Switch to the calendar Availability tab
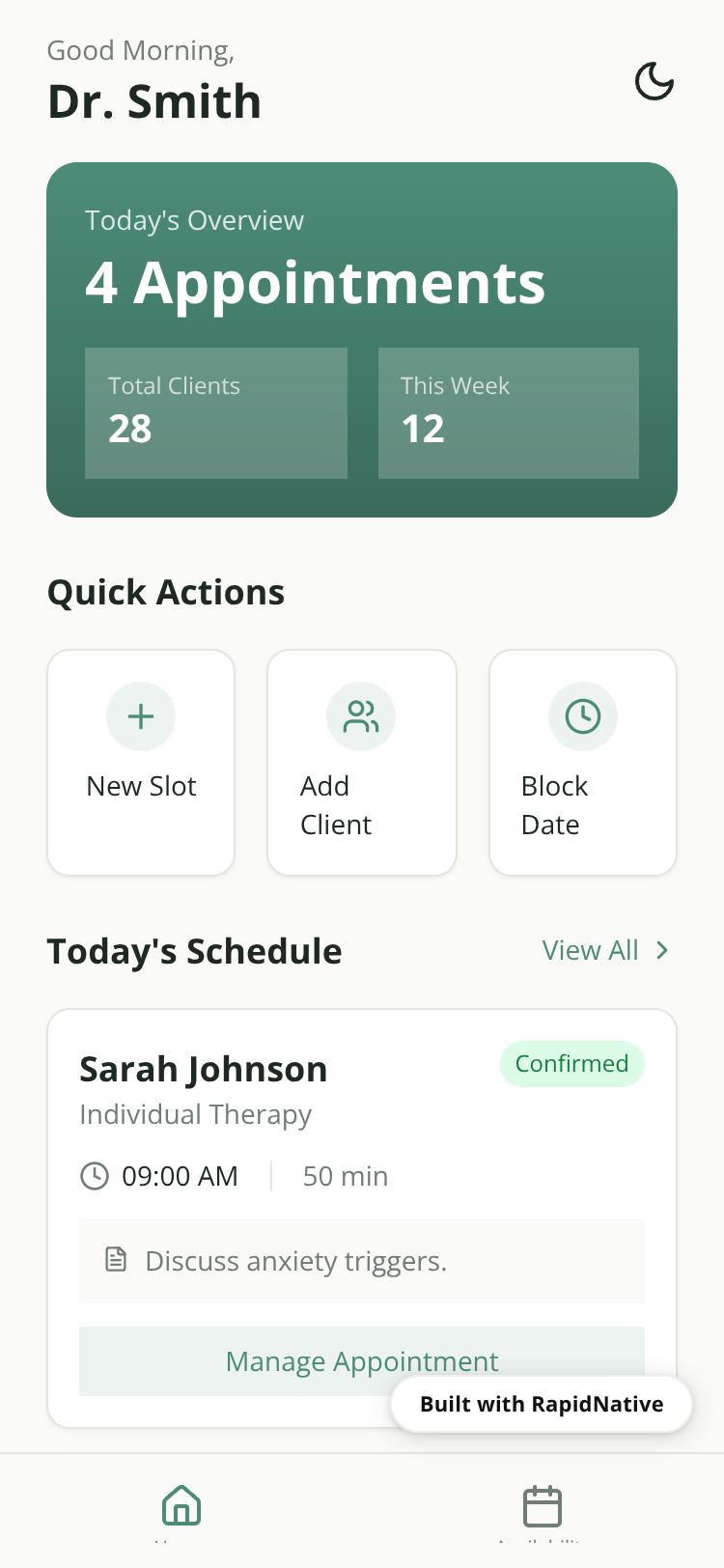The image size is (724, 1568). pyautogui.click(x=542, y=1506)
